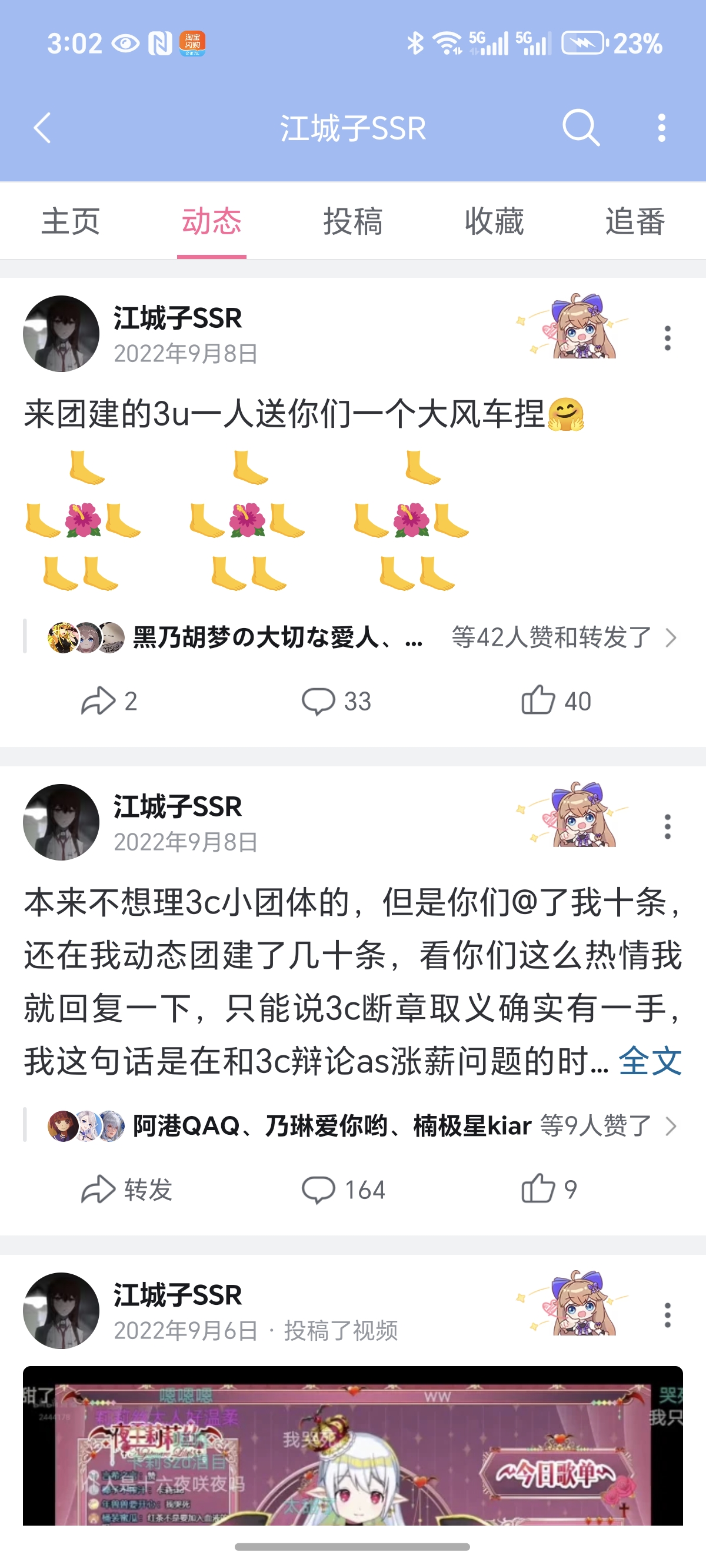Switch to the 投稿 tab
The width and height of the screenshot is (706, 1568).
coord(353,221)
